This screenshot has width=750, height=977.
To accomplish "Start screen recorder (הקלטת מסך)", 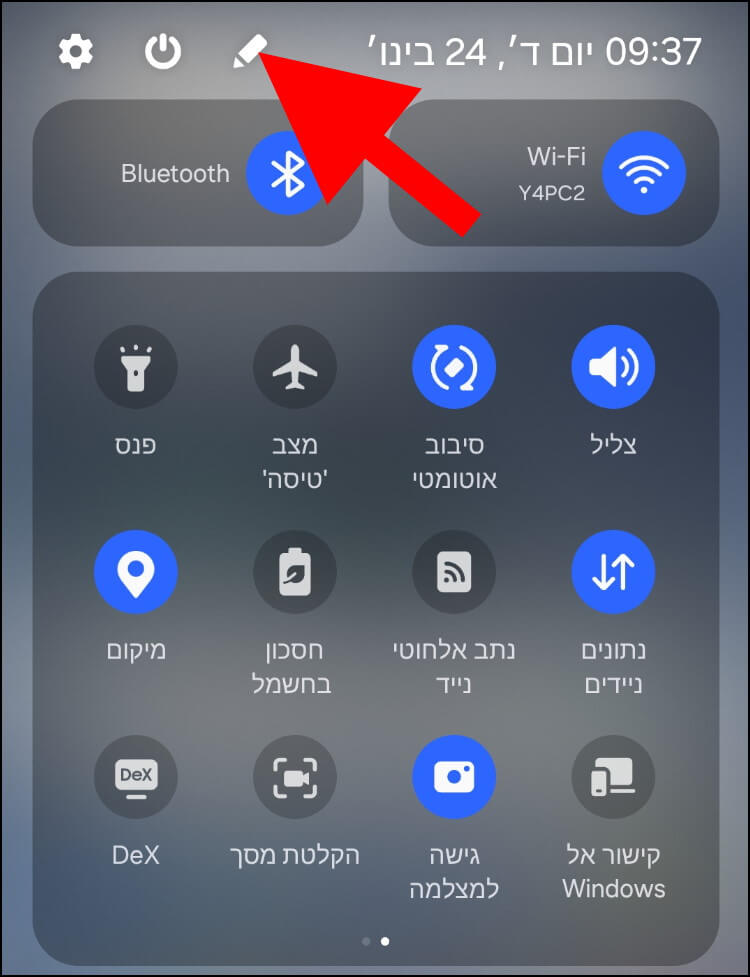I will point(294,777).
